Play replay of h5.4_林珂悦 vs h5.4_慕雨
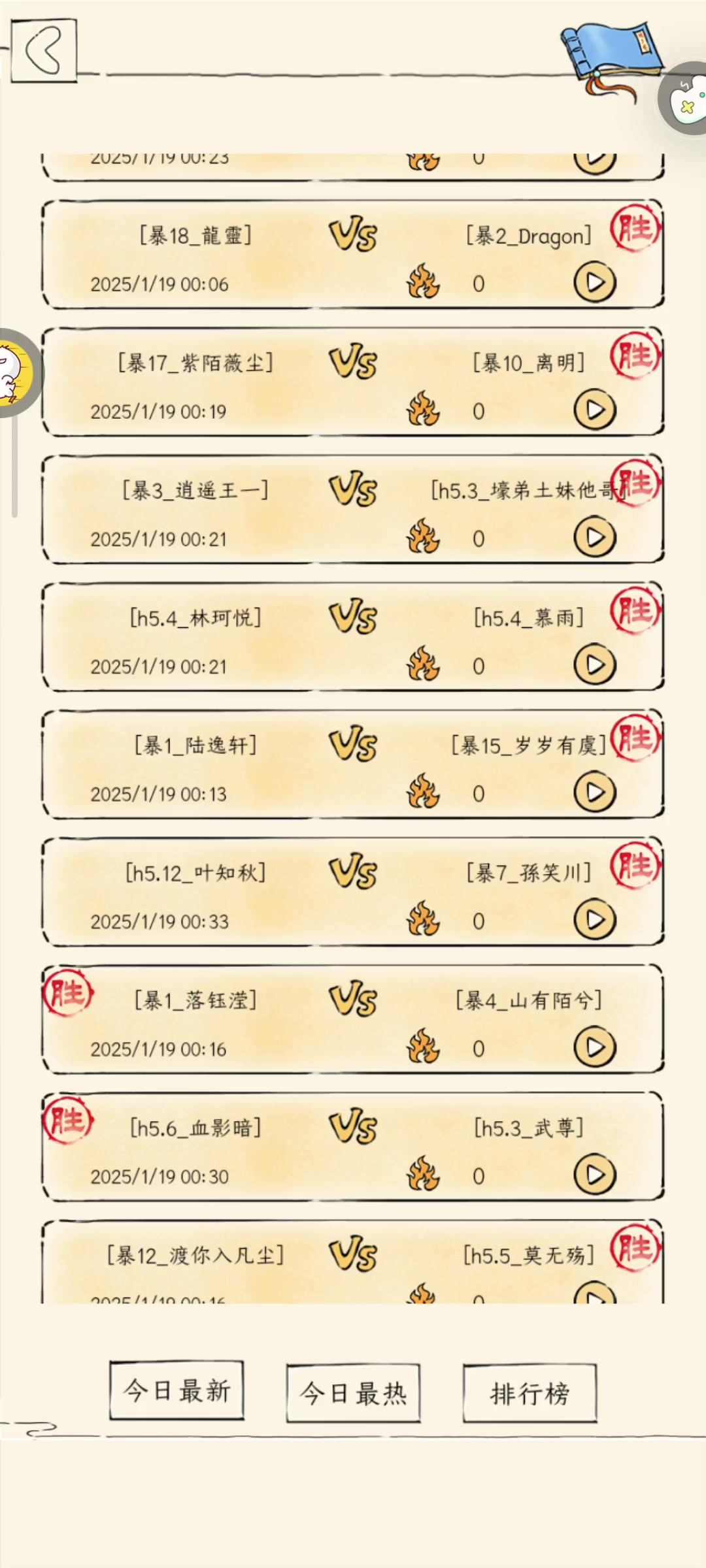 (x=594, y=664)
